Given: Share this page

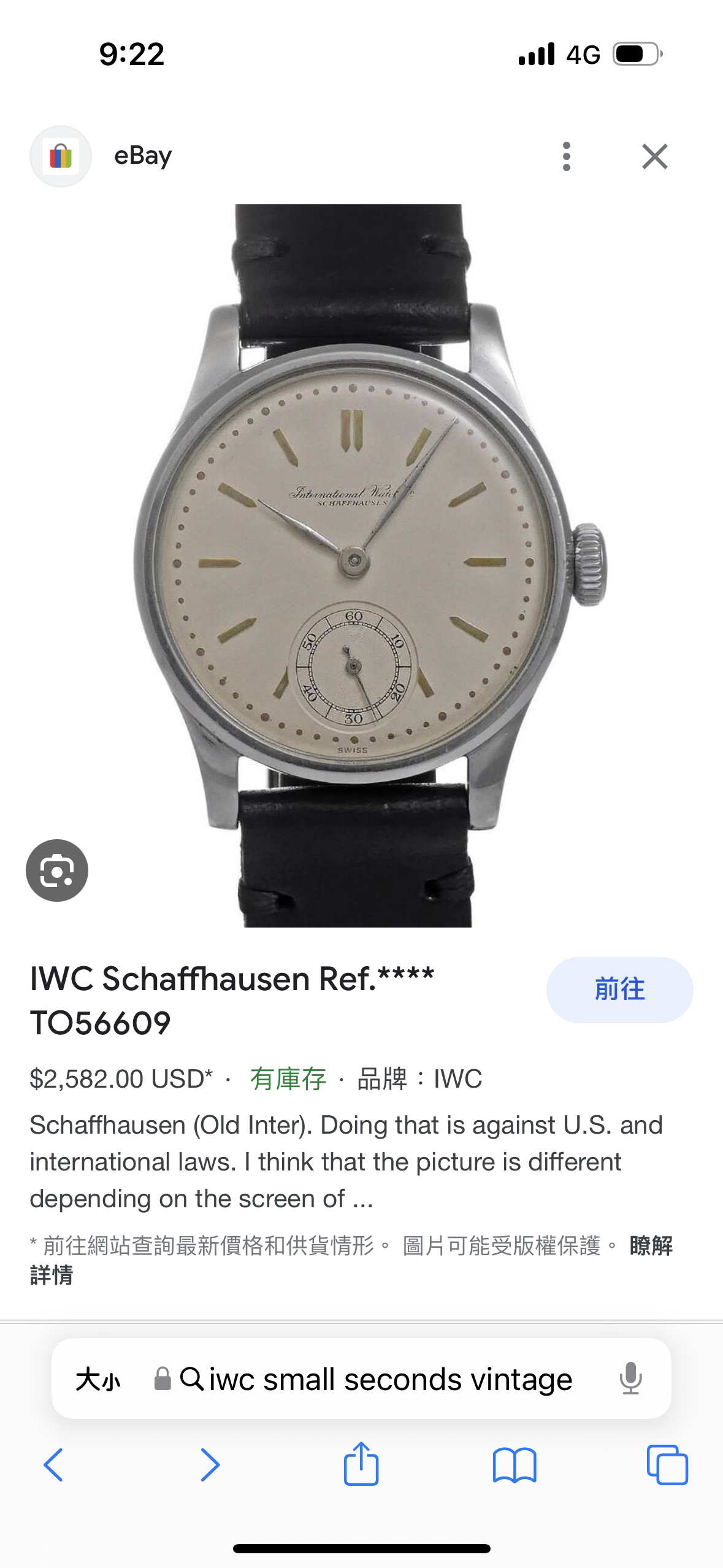Looking at the screenshot, I should click(361, 1464).
